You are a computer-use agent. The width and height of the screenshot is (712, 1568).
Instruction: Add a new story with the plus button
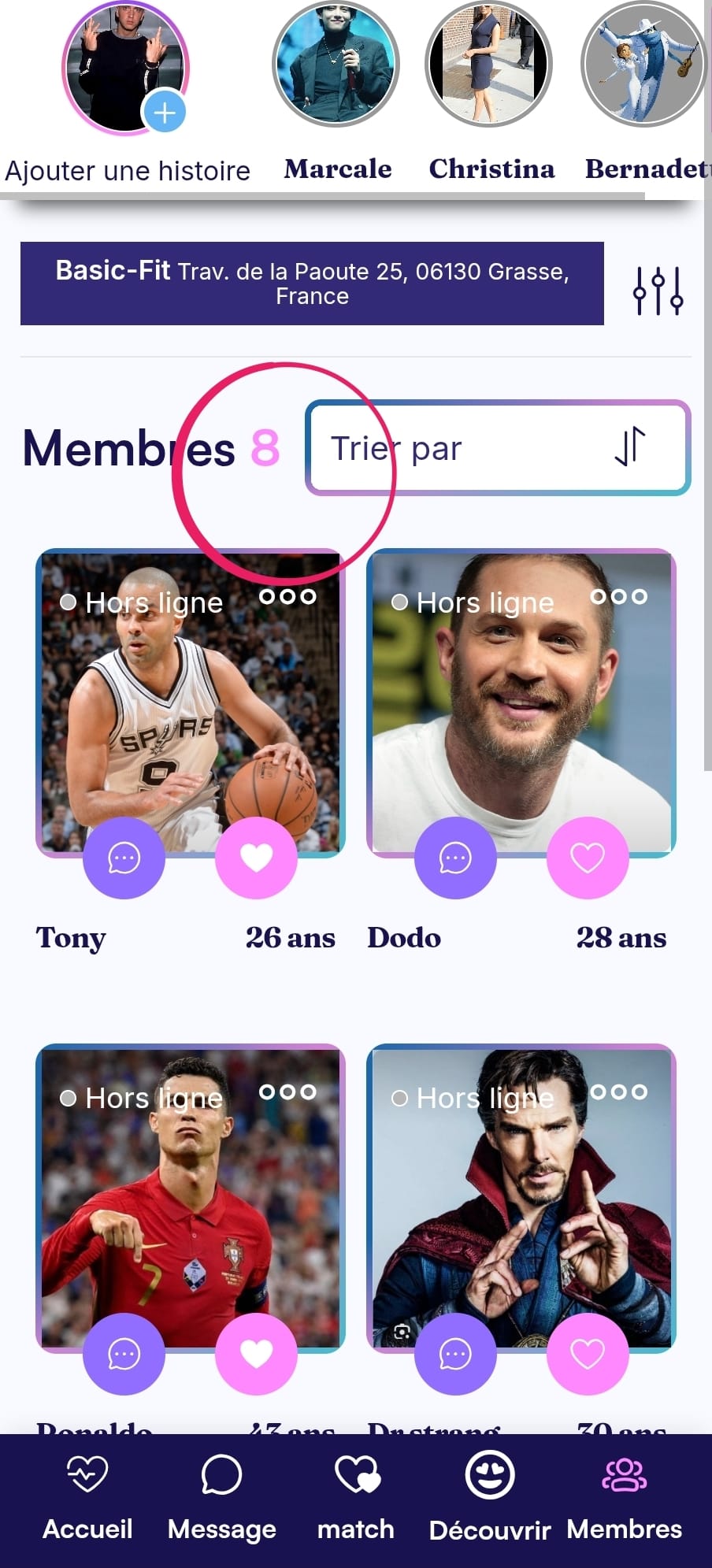click(163, 113)
